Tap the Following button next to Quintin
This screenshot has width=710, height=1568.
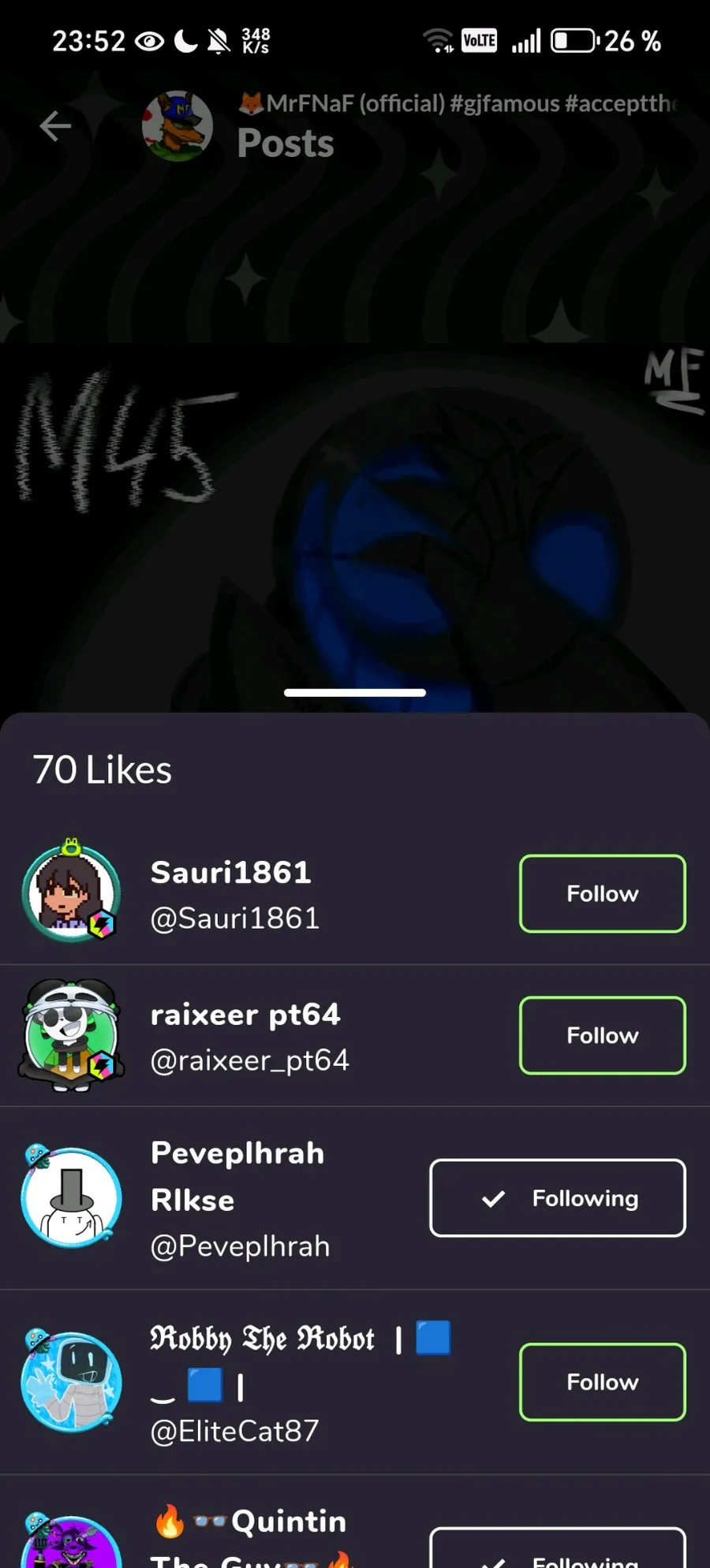click(558, 1549)
